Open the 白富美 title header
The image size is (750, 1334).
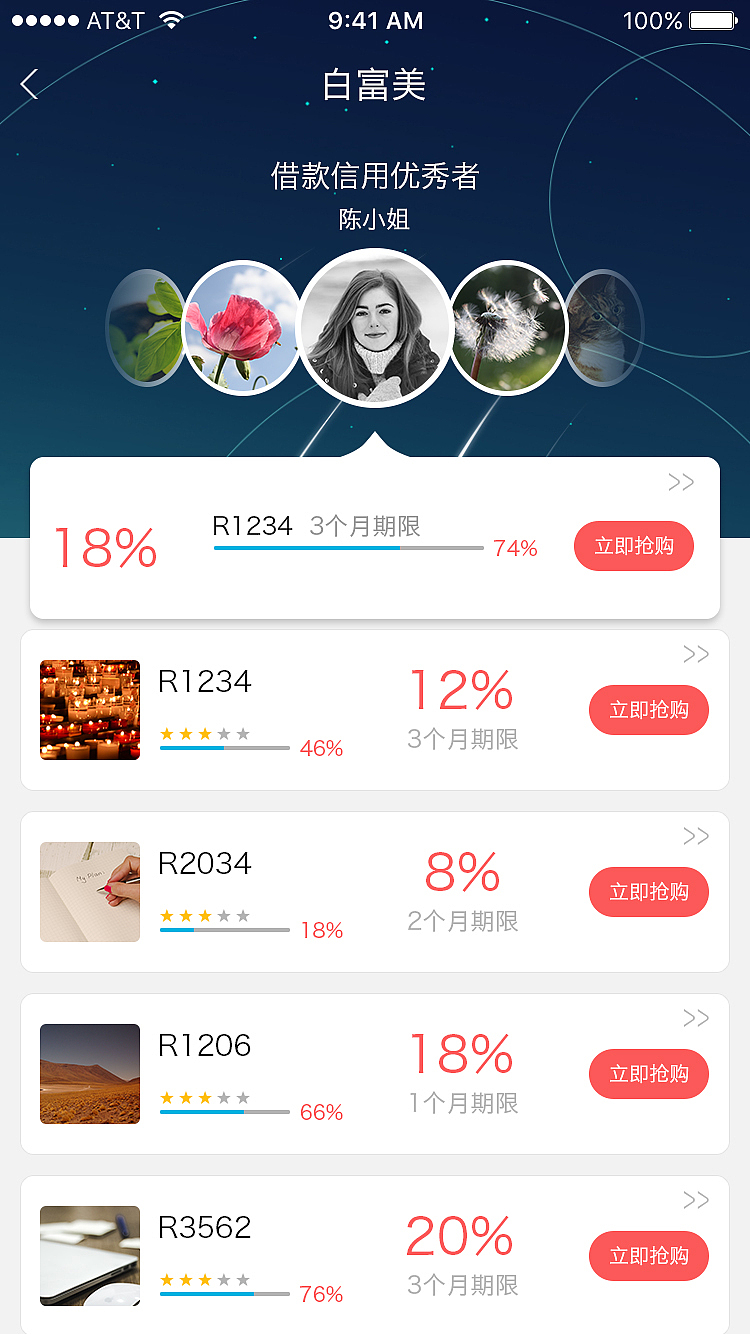coord(375,86)
